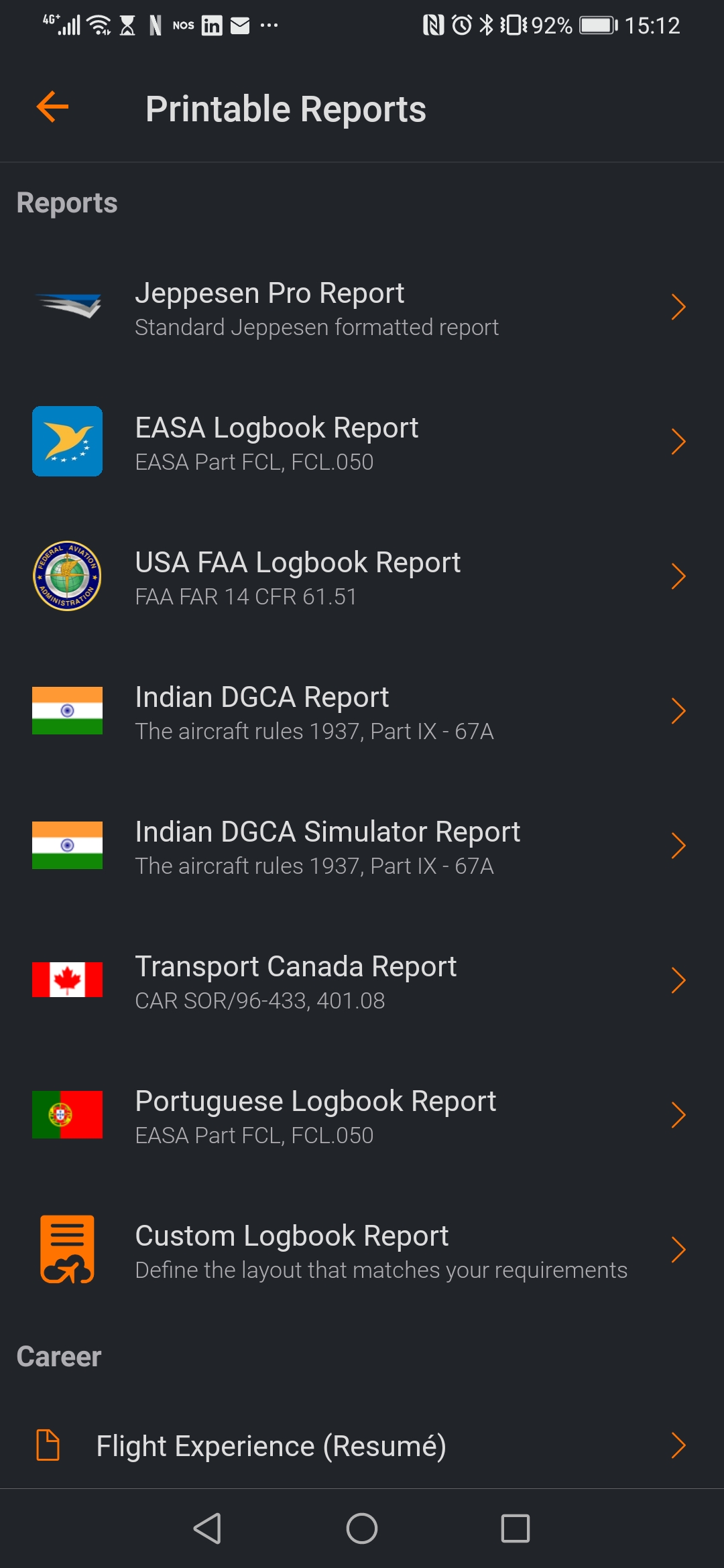Viewport: 724px width, 1568px height.
Task: Select USA FAA Logbook Report
Action: click(362, 577)
